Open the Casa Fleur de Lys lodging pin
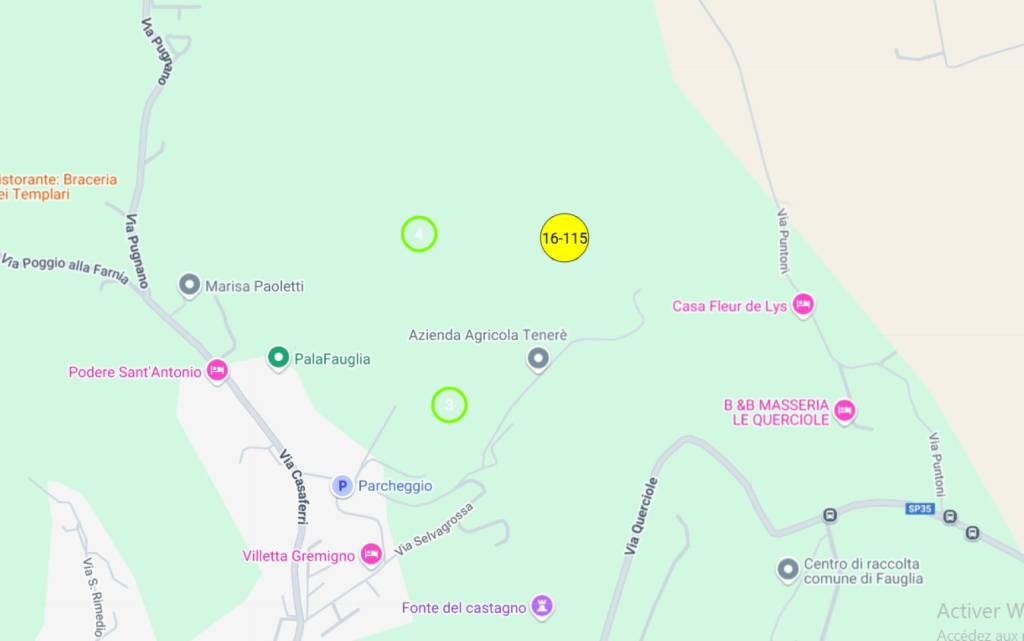Image resolution: width=1024 pixels, height=641 pixels. click(x=802, y=305)
